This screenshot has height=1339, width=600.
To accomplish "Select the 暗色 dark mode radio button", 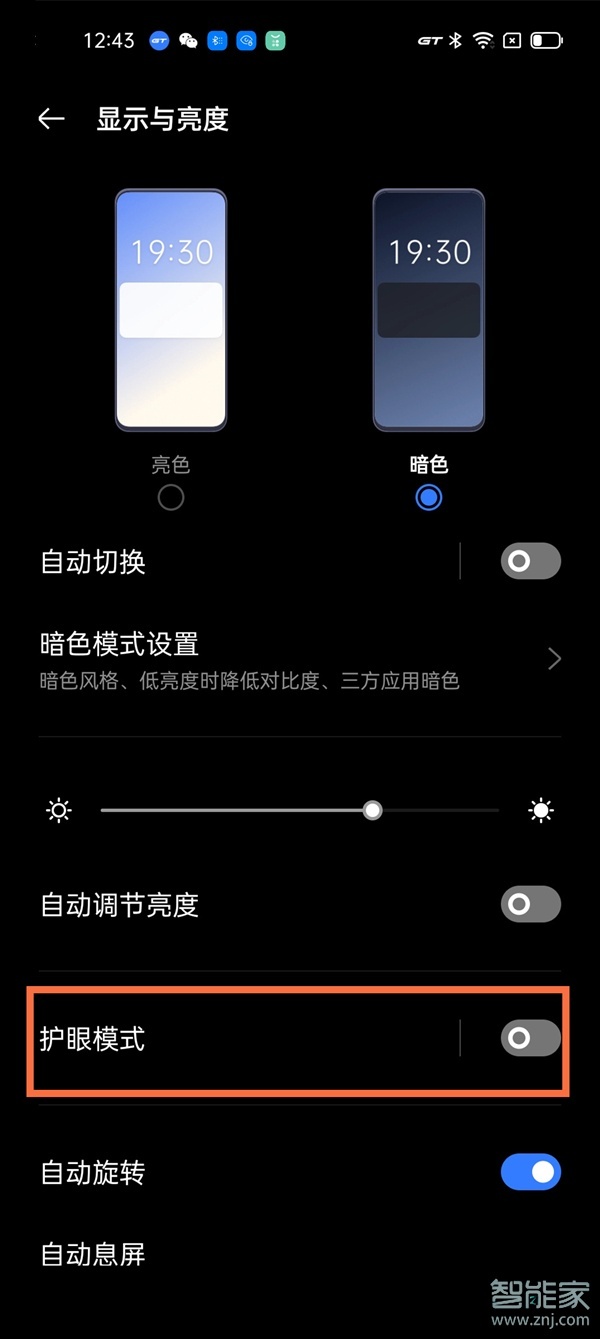I will [429, 497].
